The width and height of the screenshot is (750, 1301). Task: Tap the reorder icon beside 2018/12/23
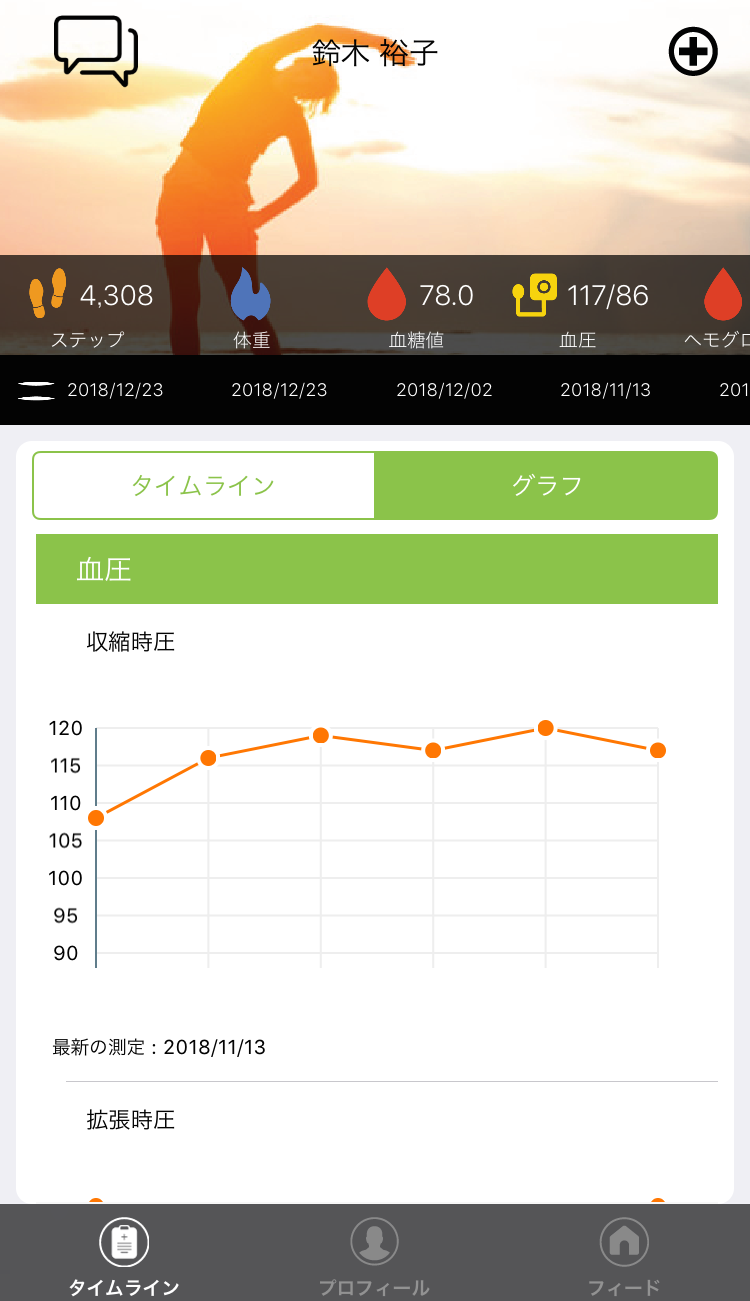coord(36,390)
